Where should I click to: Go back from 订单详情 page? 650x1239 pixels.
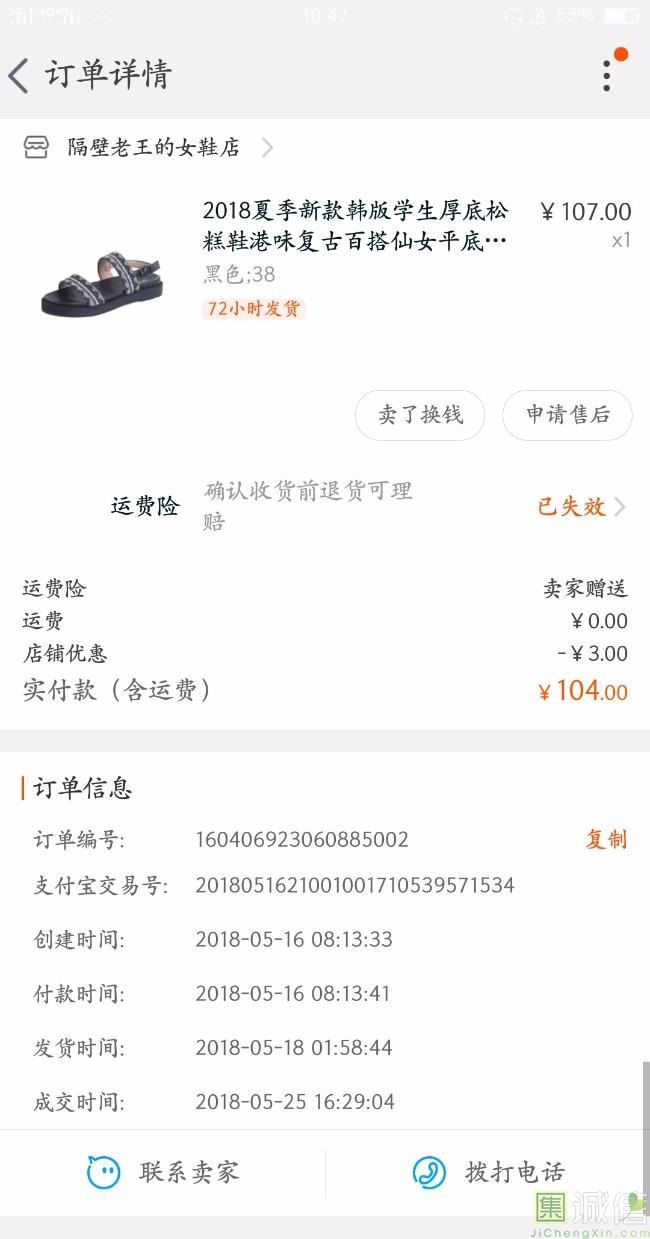point(20,75)
